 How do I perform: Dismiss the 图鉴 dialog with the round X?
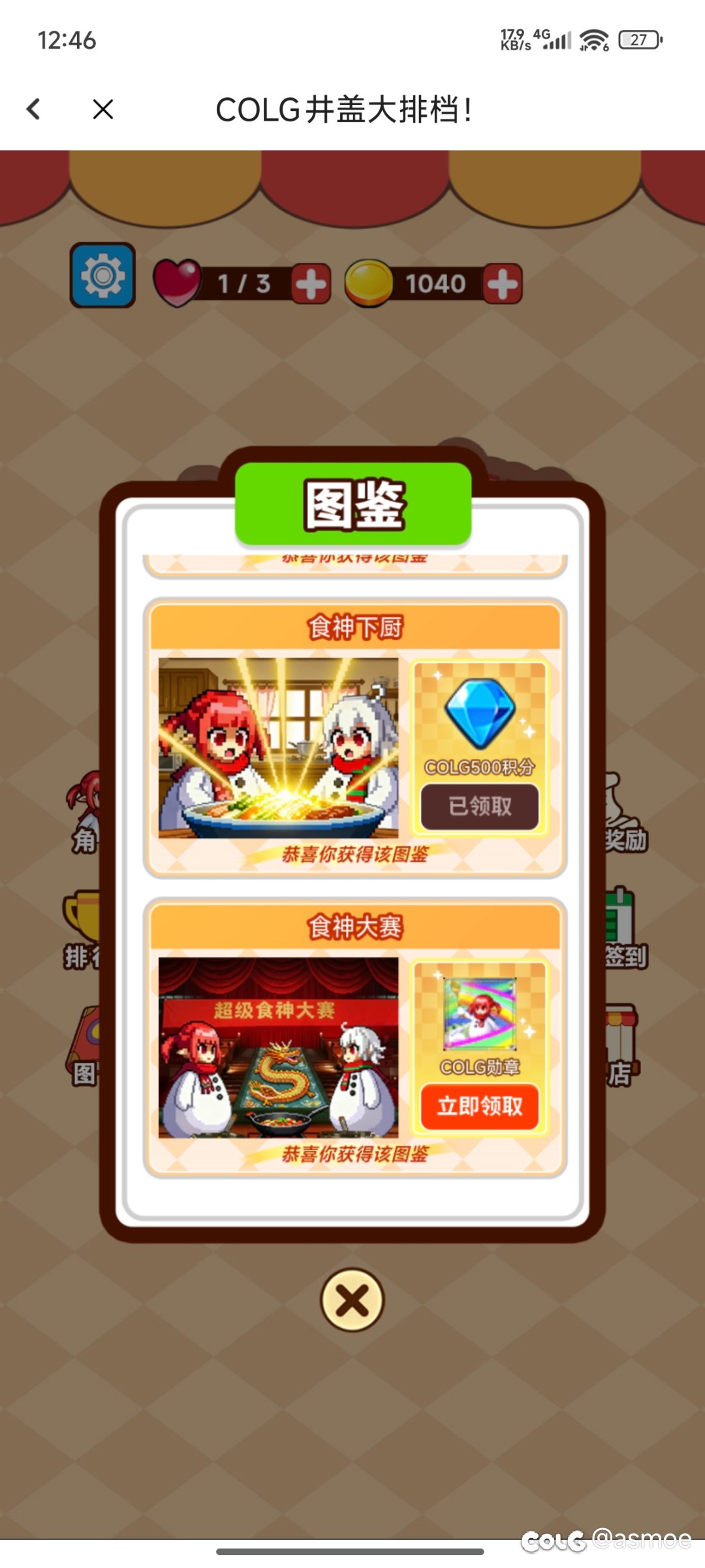click(352, 1300)
